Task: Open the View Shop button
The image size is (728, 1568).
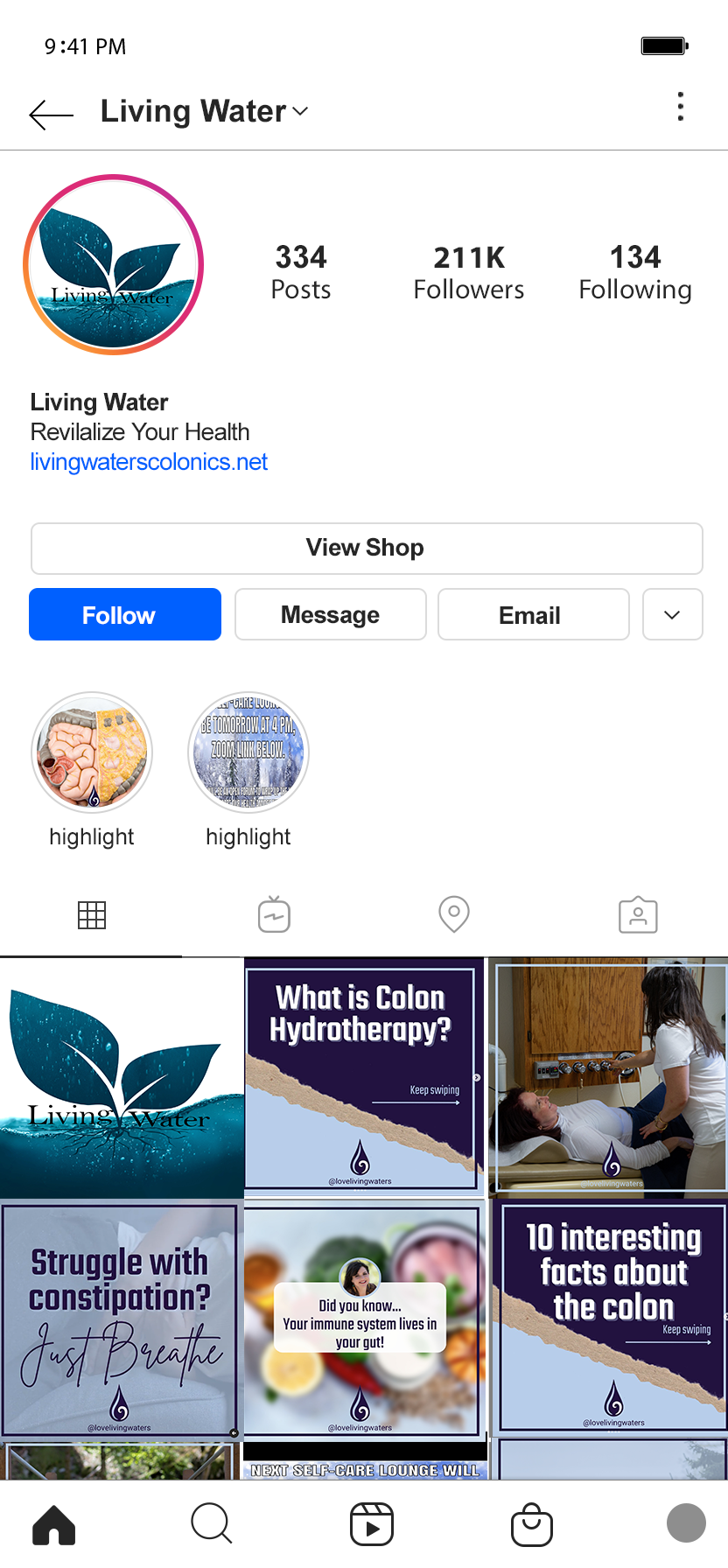Action: pos(367,549)
